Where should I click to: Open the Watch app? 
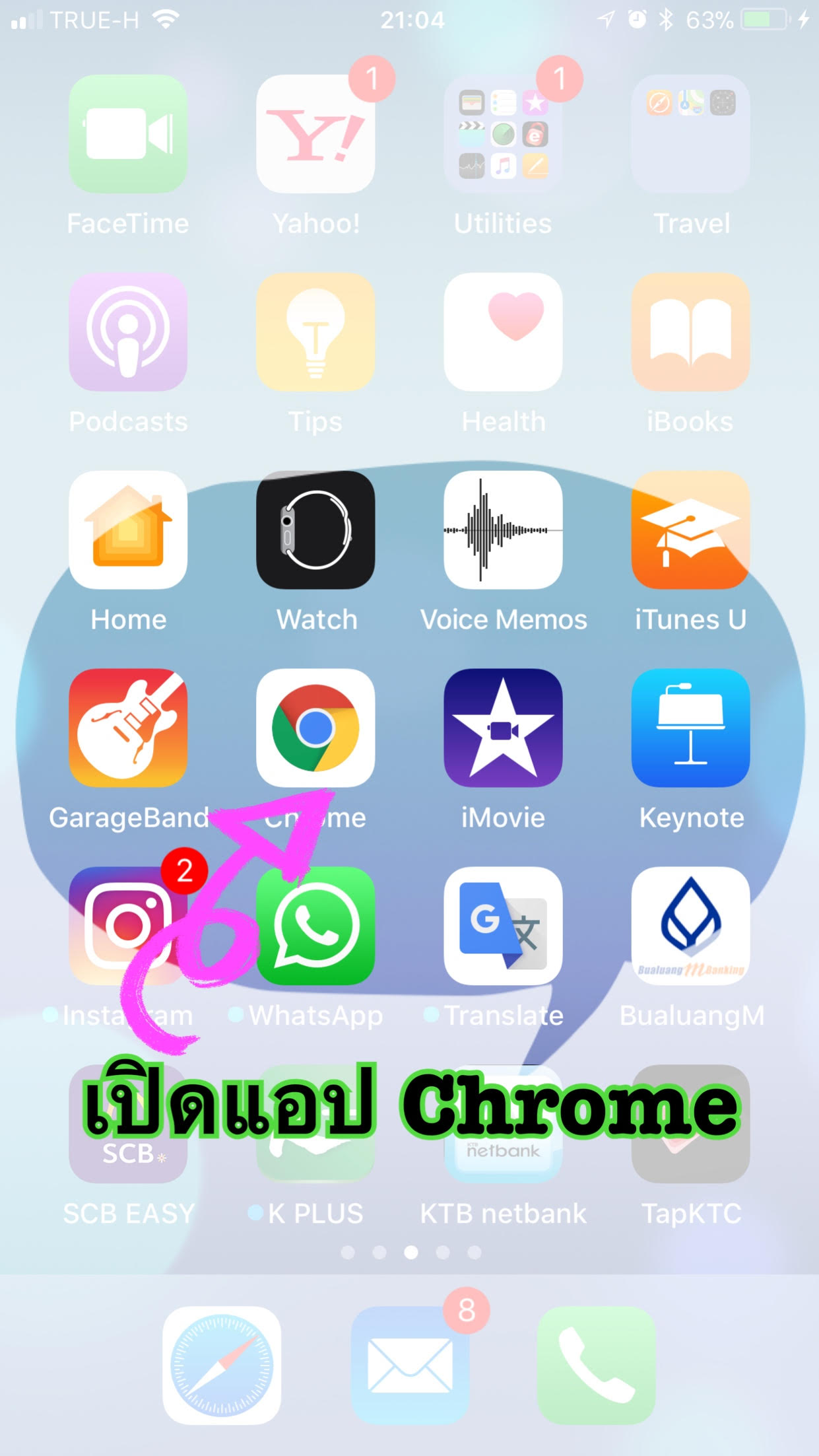315,530
